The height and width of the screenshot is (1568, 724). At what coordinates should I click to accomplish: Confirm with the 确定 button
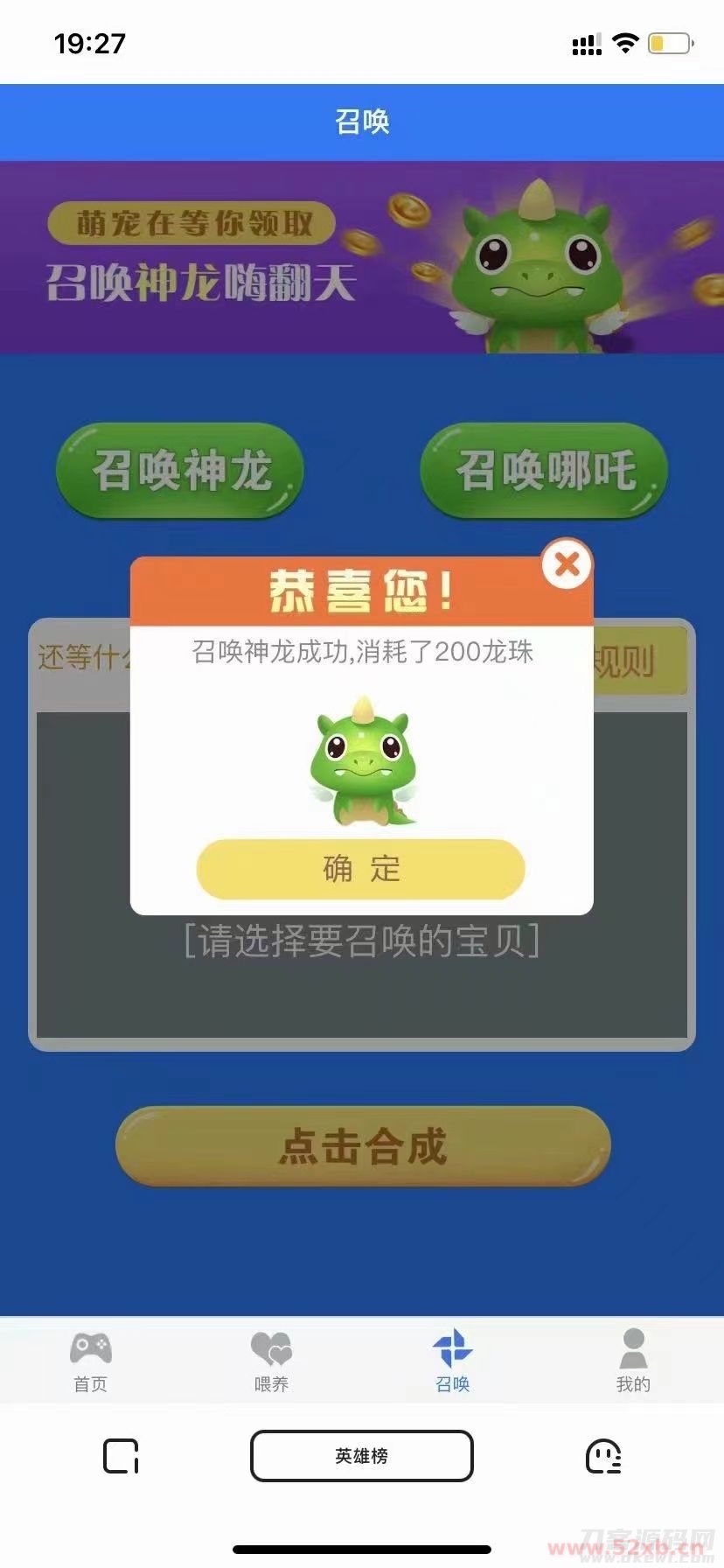(360, 869)
